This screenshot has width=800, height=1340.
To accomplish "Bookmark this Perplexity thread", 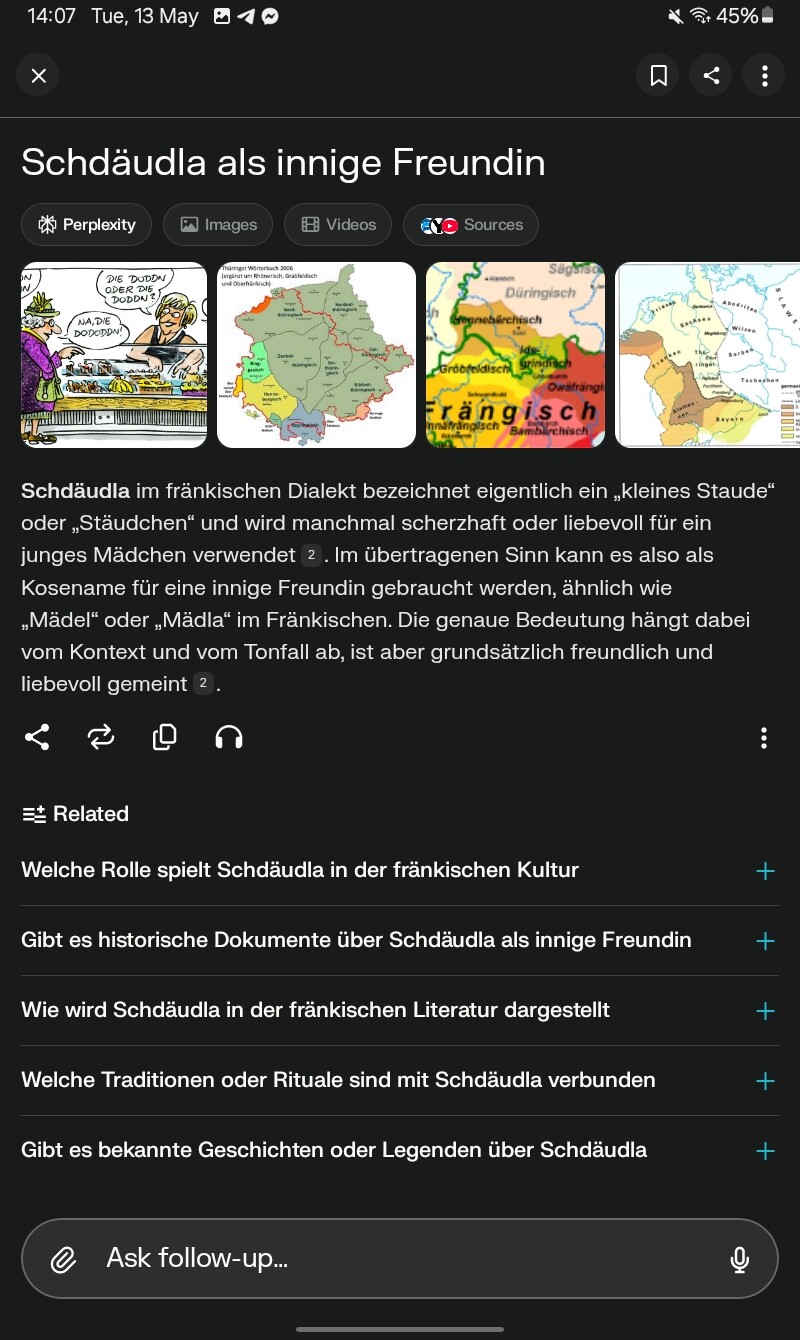I will 658,75.
